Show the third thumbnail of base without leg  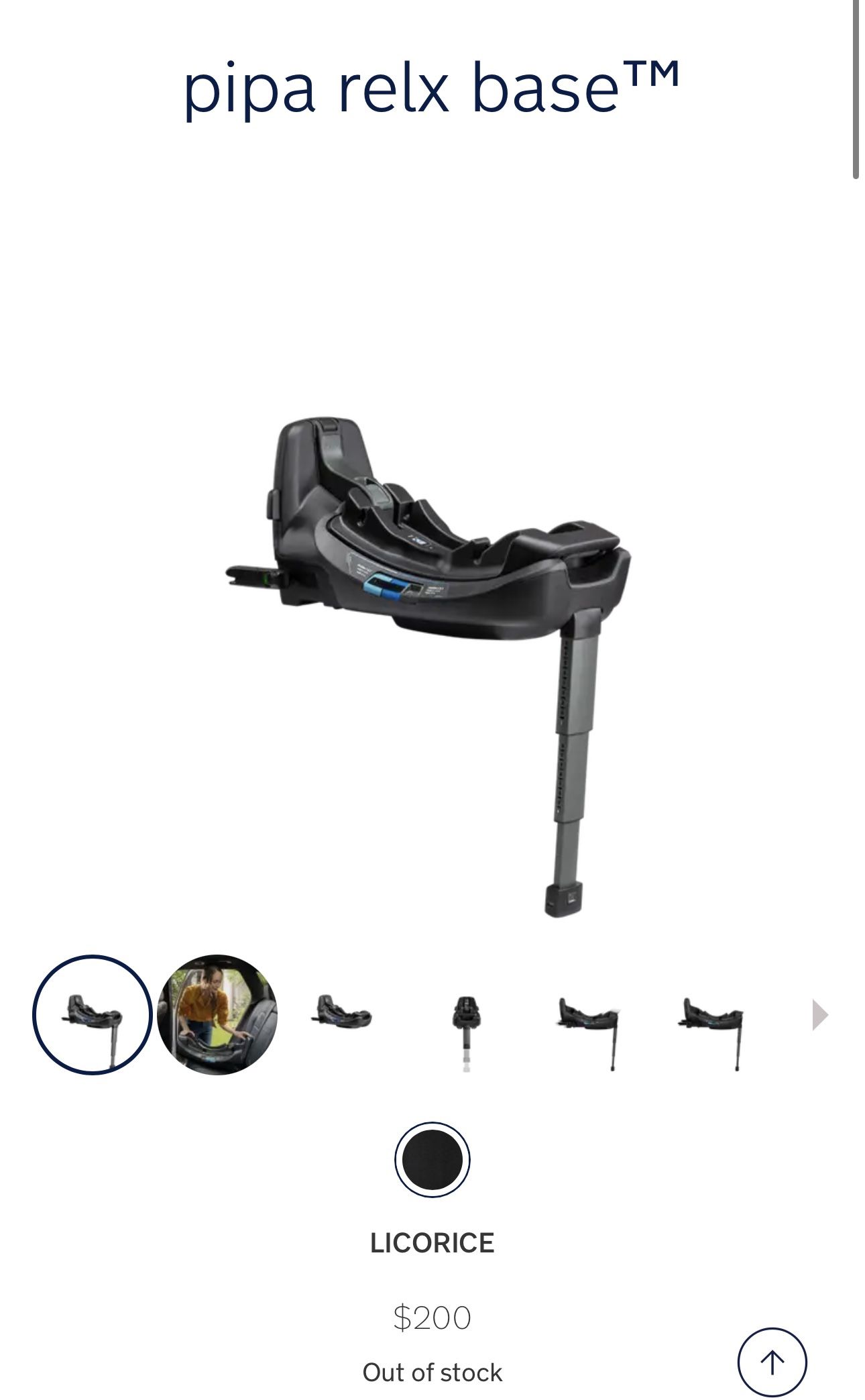pyautogui.click(x=341, y=1014)
